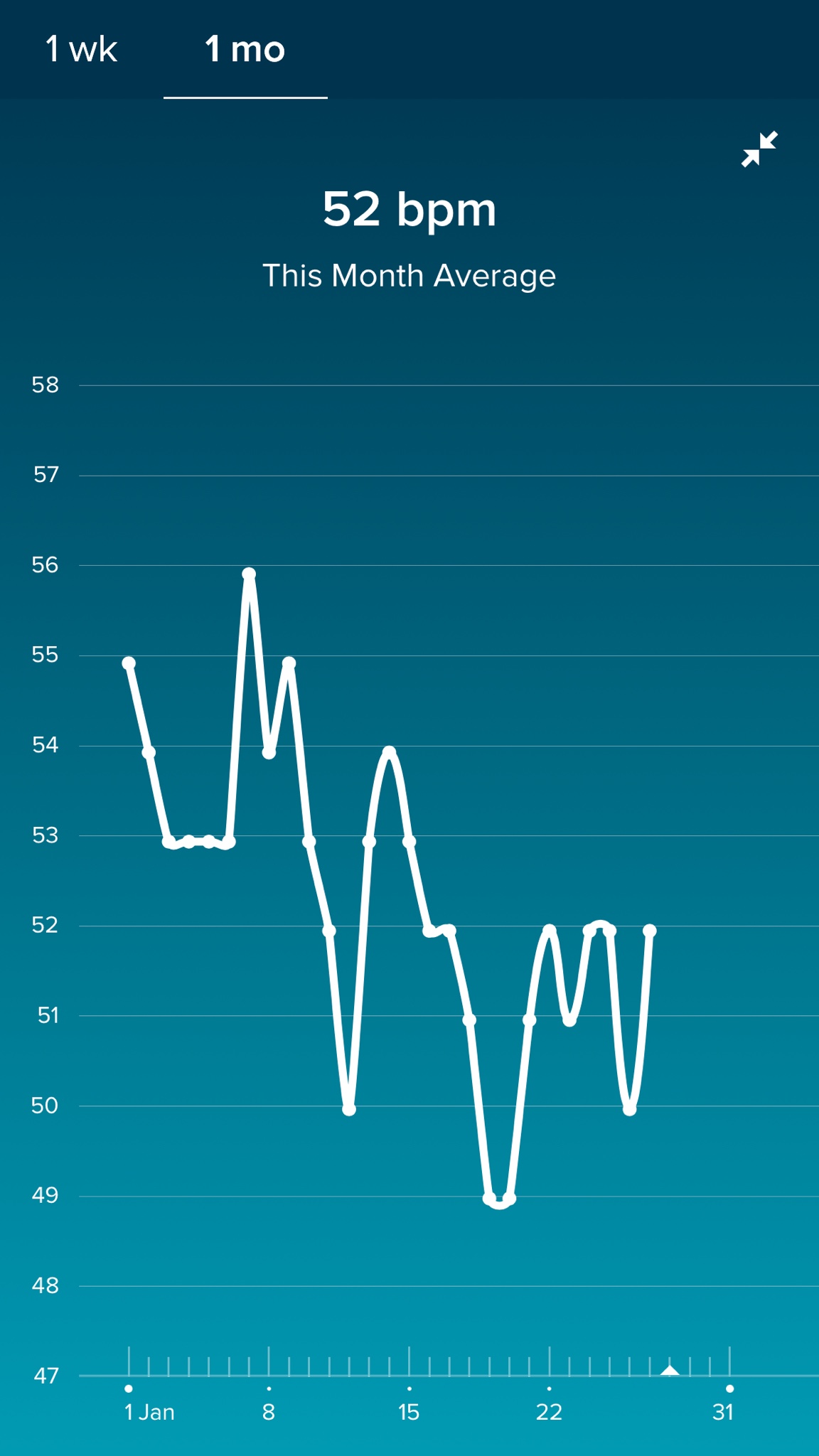The width and height of the screenshot is (819, 1456).
Task: Click the 52 bpm average heading
Action: point(409,210)
